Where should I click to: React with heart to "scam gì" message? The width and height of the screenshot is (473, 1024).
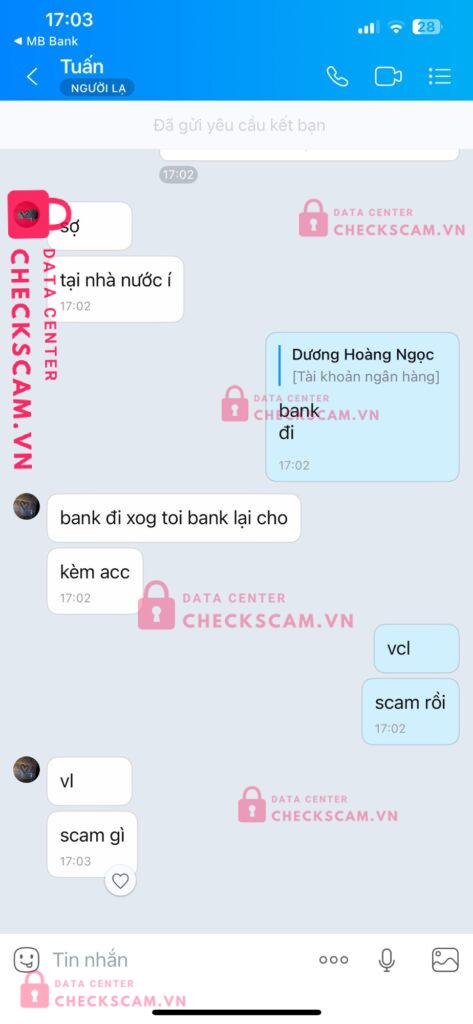[120, 881]
